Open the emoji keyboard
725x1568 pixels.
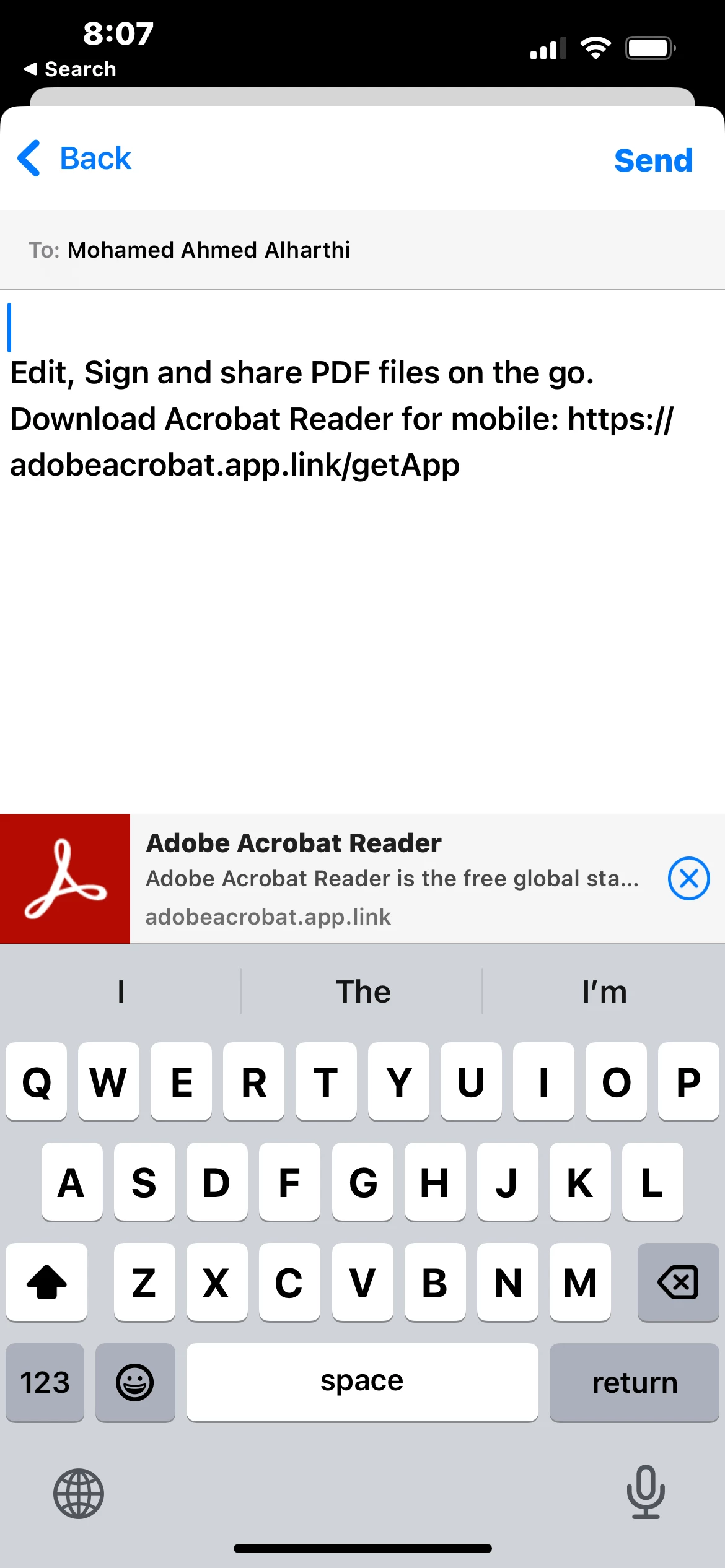[135, 1382]
